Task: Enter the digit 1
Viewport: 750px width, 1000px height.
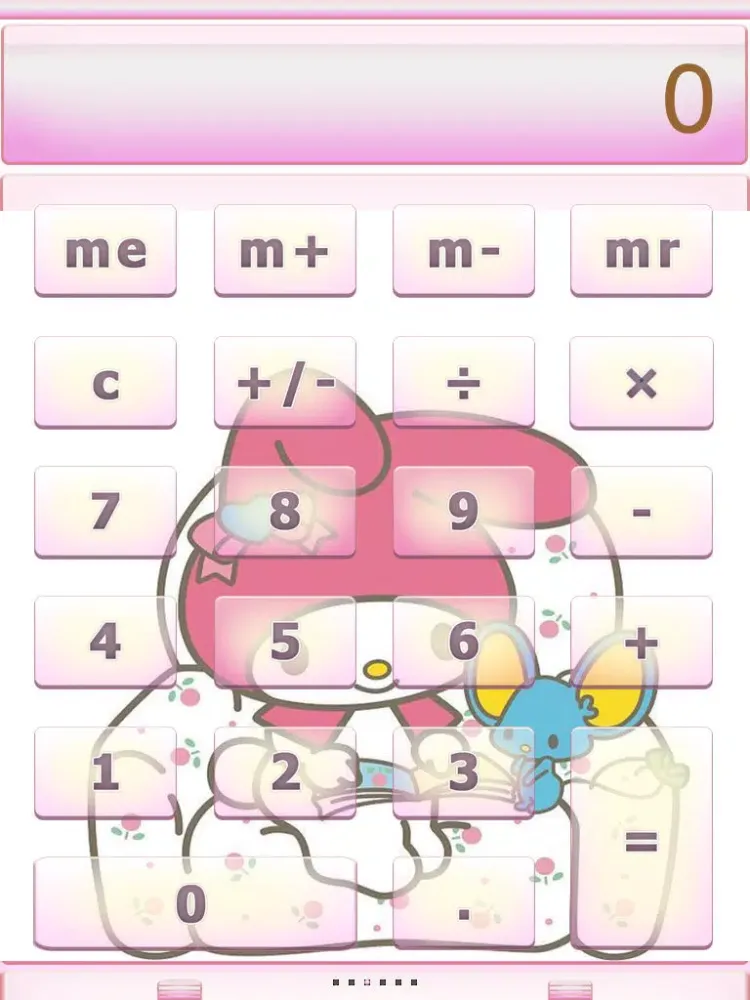Action: click(x=105, y=772)
